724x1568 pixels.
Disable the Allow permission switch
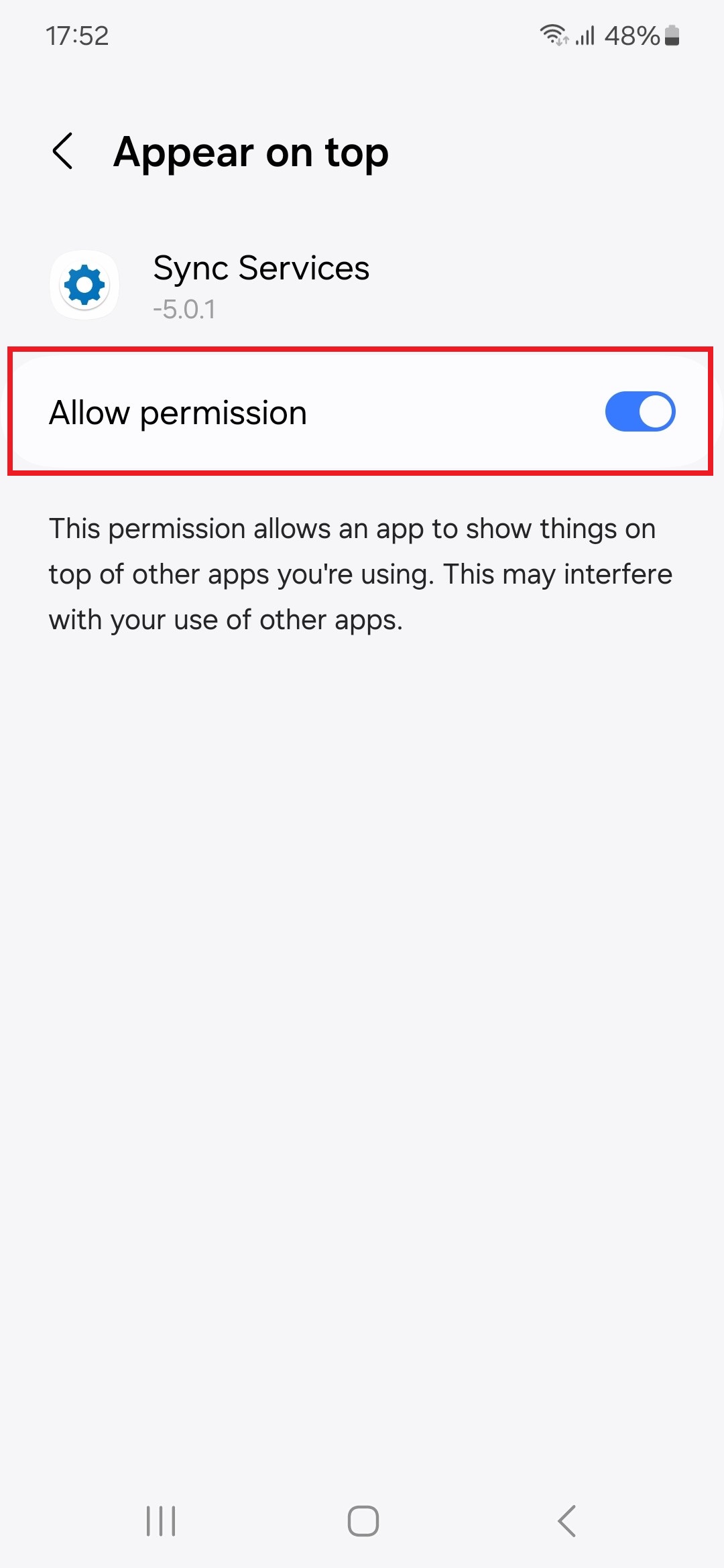640,411
